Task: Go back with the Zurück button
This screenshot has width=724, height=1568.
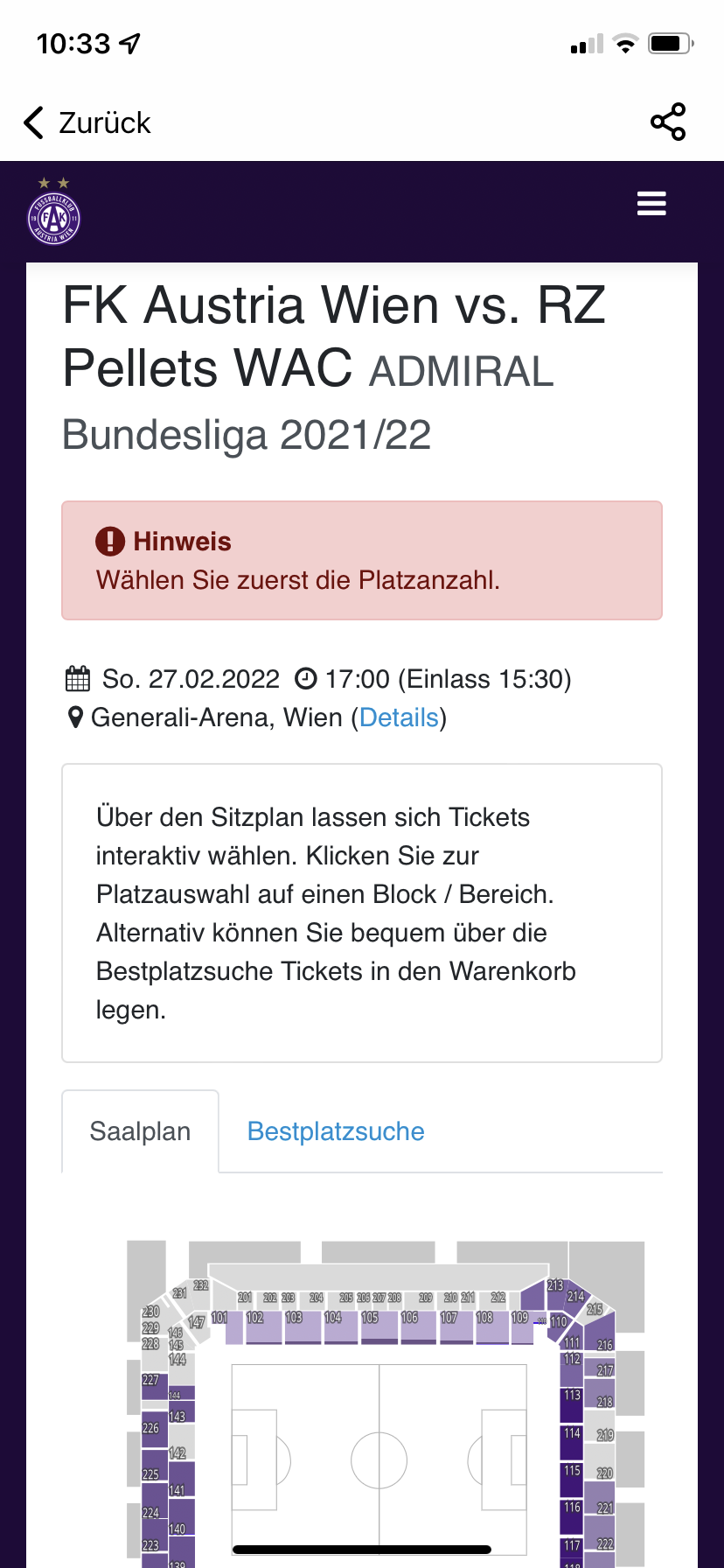Action: click(x=87, y=122)
